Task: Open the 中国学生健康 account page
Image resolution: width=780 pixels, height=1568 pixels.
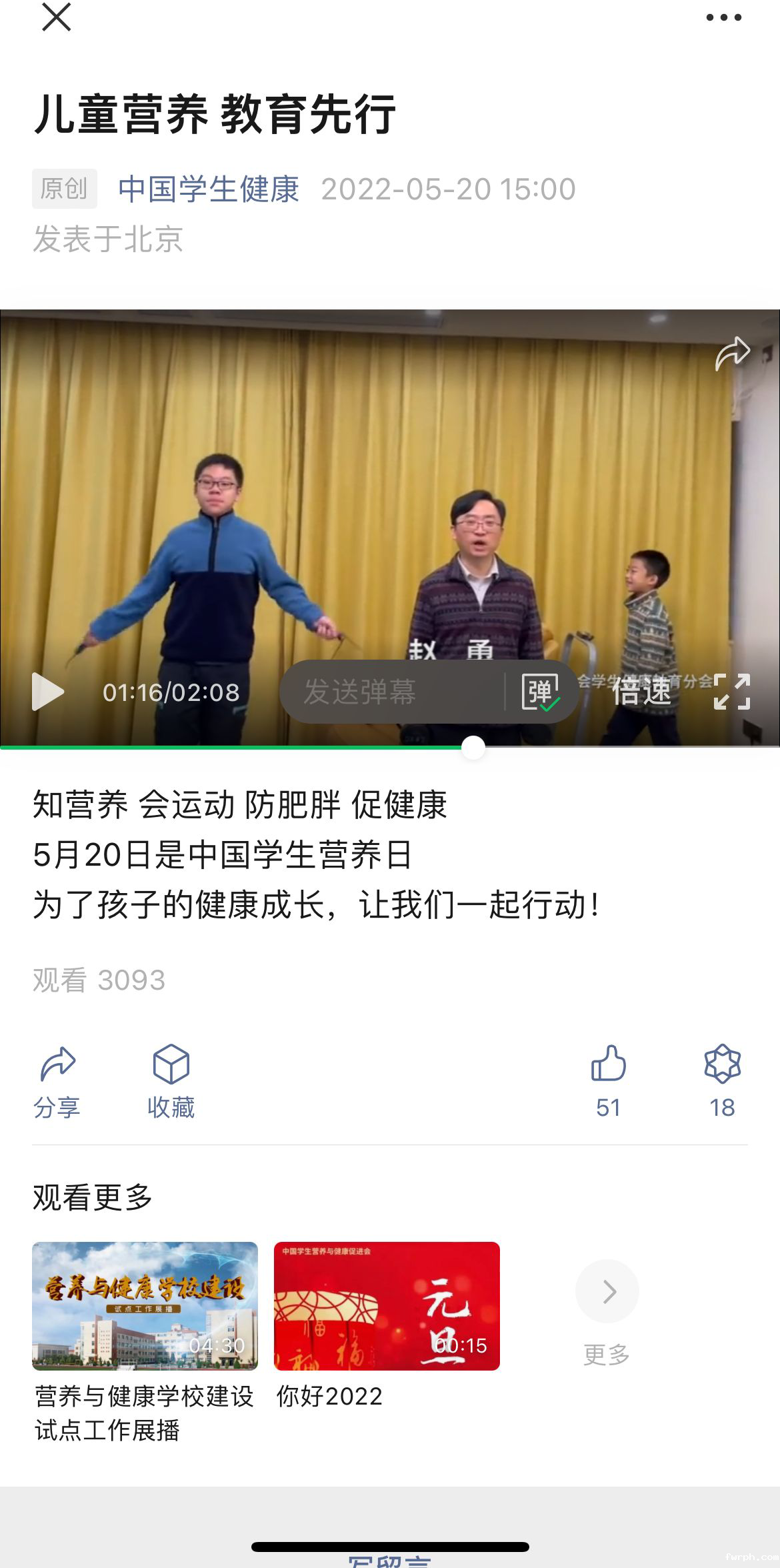Action: 208,189
